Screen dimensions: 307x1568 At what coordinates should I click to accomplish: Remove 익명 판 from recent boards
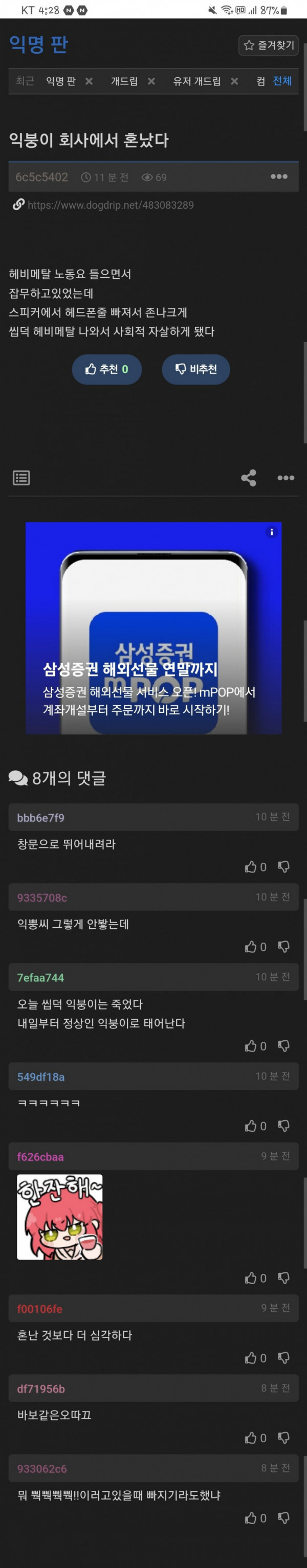click(89, 81)
